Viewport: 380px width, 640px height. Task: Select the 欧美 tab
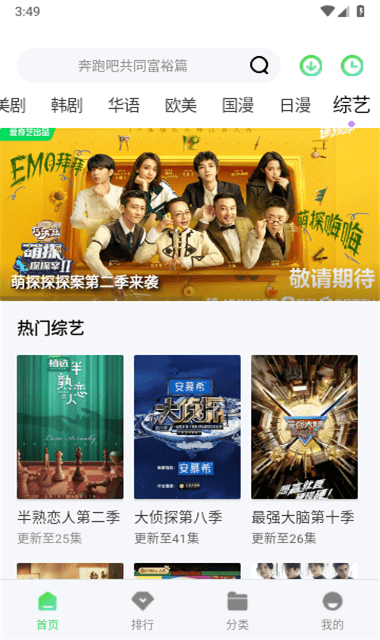(181, 105)
